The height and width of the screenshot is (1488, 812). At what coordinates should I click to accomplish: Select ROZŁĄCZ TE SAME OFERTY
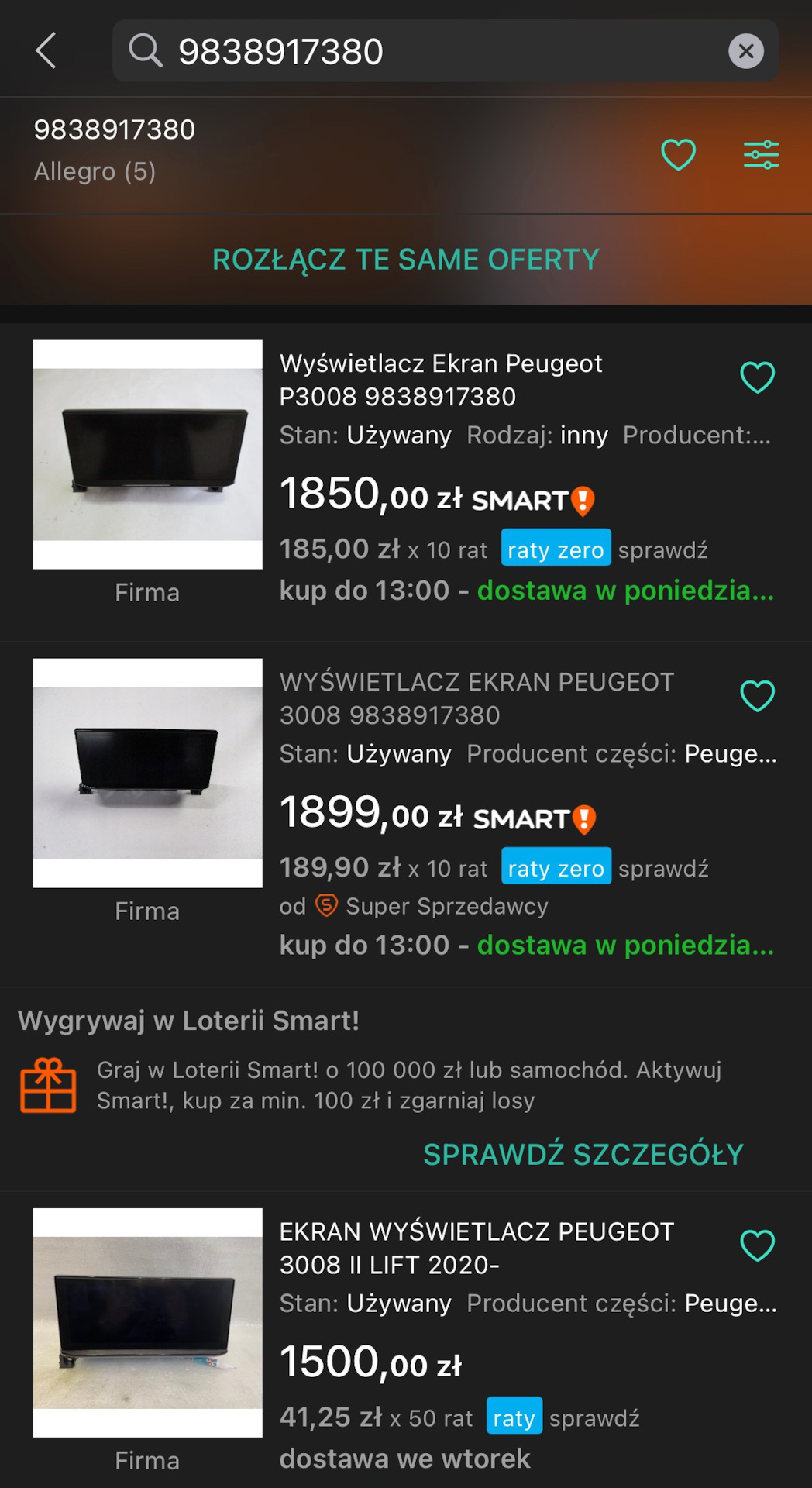pos(406,259)
